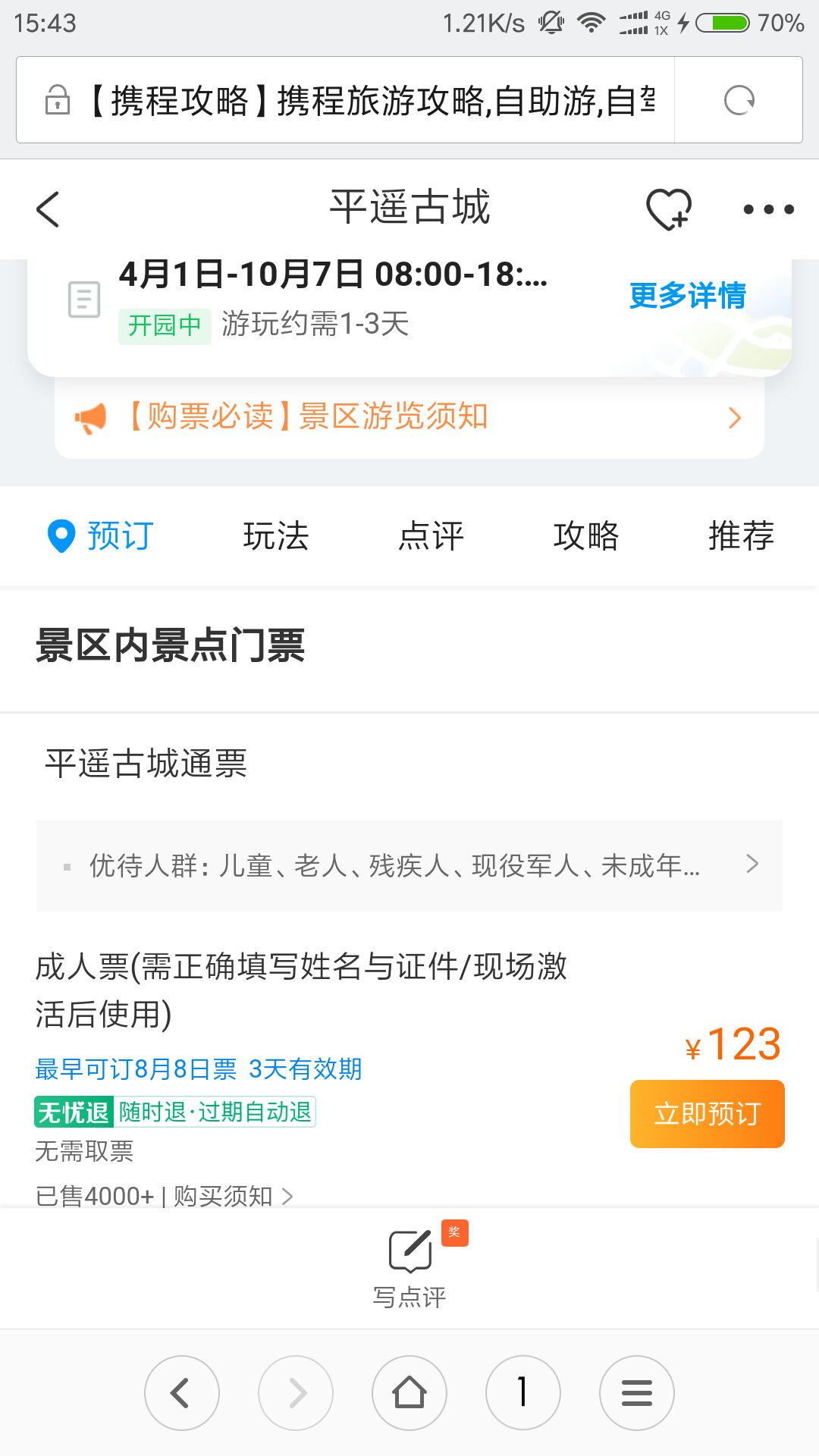The height and width of the screenshot is (1456, 819).
Task: Open the three-dot overflow menu
Action: click(768, 209)
